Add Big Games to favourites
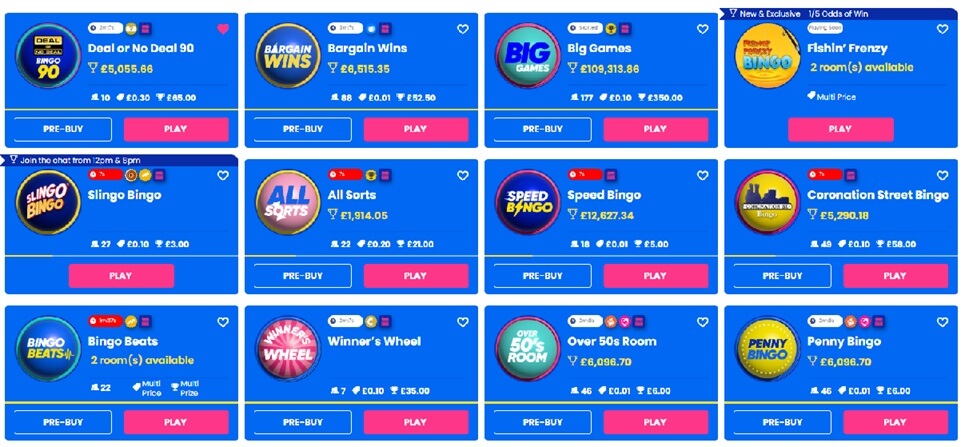 703,29
